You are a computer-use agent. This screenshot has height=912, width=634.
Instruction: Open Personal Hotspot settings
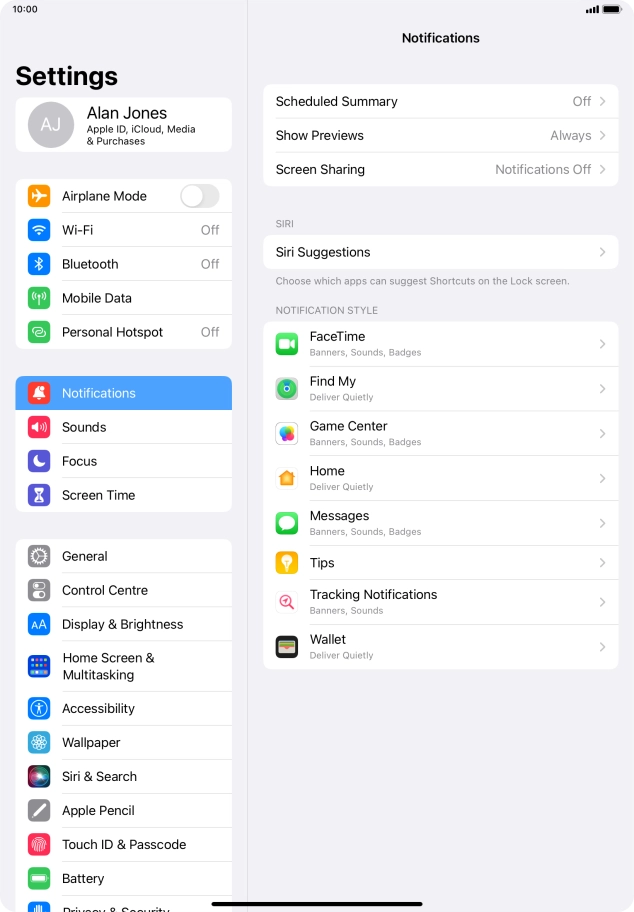123,332
